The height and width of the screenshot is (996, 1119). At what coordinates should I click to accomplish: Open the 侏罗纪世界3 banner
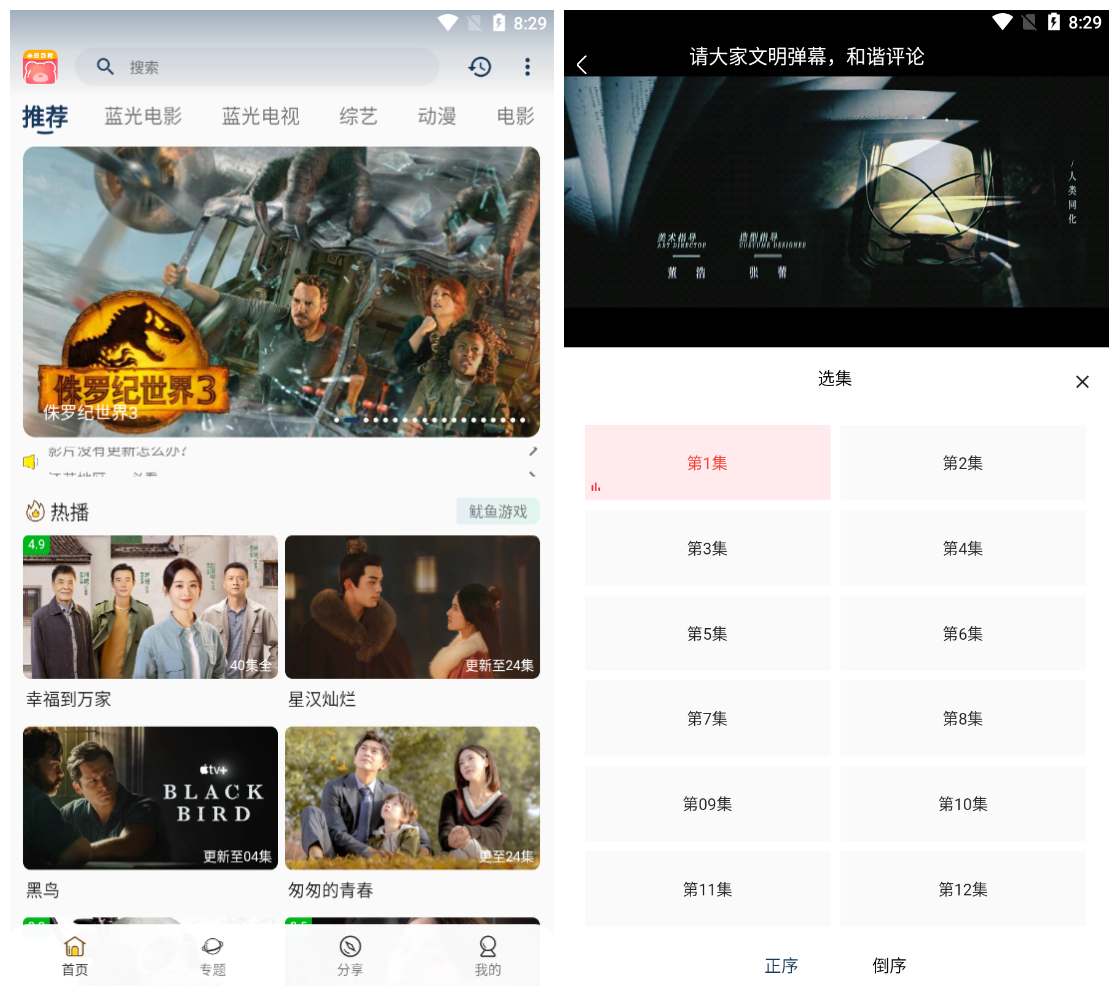coord(281,291)
